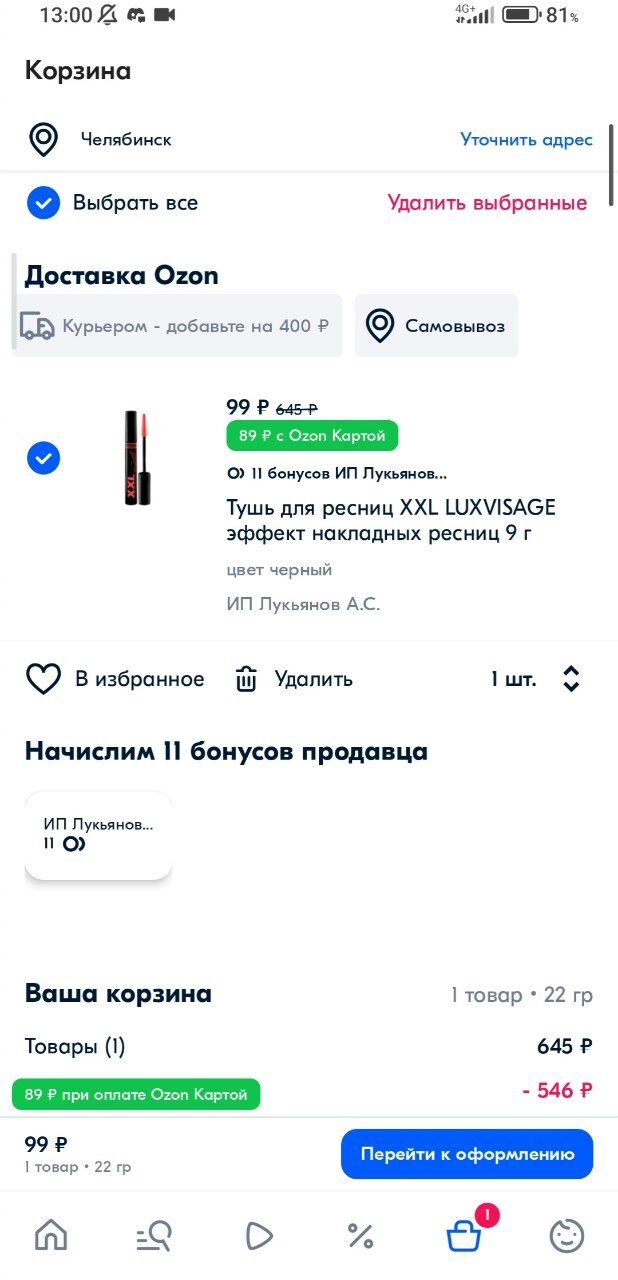Open "Тушь для ресниц XXL LUXVISAGE" product title
Viewport: 618px width, 1280px height.
(390, 520)
